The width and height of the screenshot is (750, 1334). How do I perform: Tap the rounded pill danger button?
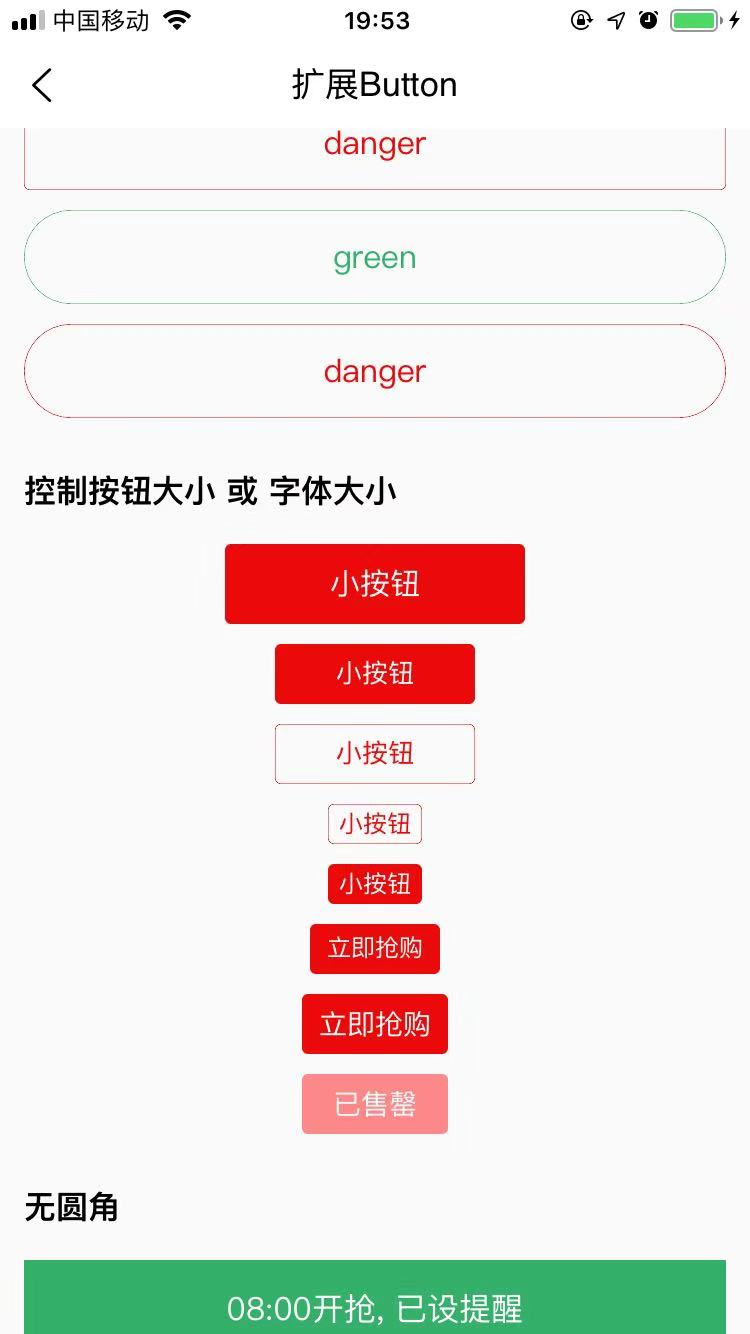[x=375, y=371]
